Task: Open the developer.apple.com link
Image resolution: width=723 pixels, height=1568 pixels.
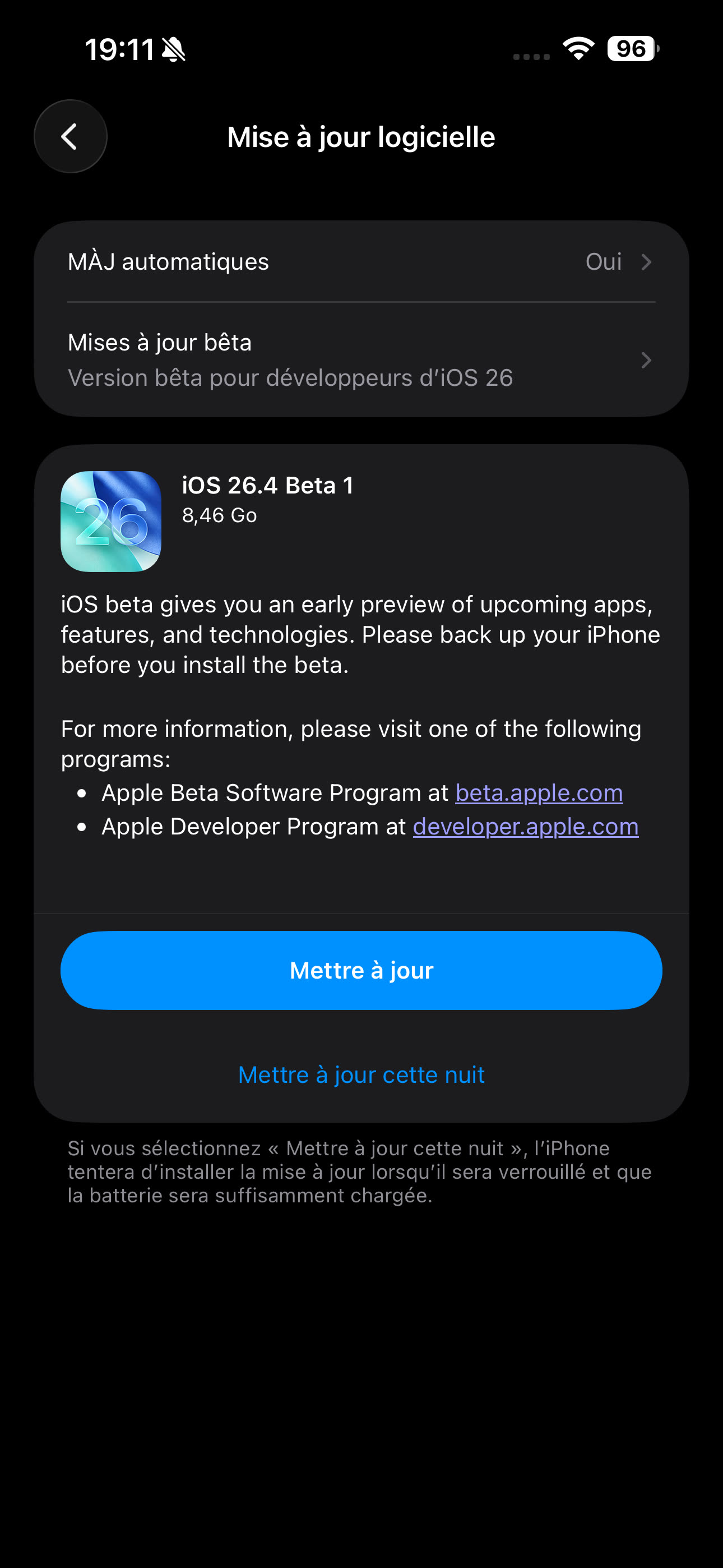Action: 525,827
